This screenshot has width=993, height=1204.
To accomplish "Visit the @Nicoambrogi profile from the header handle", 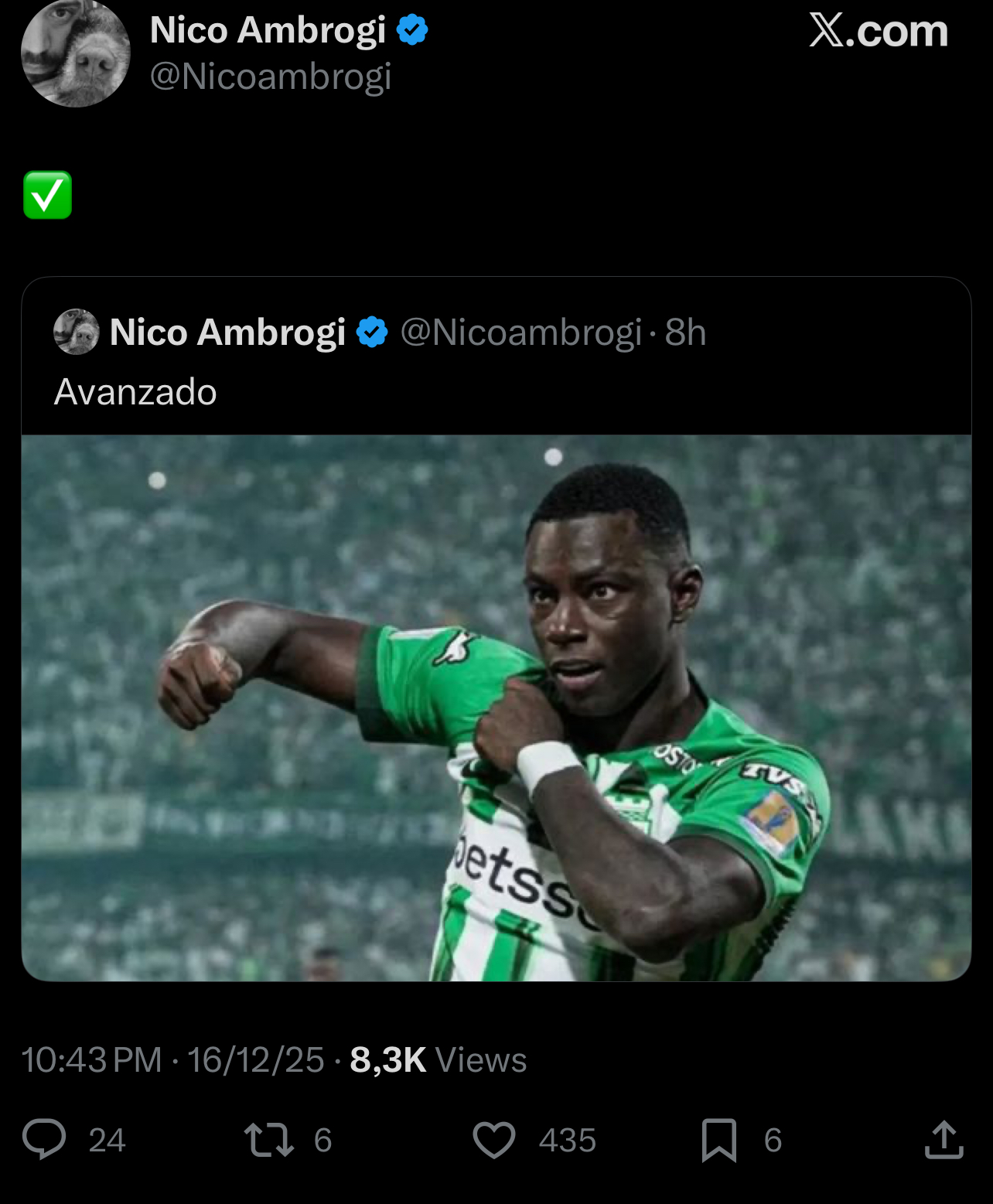I will coord(270,77).
